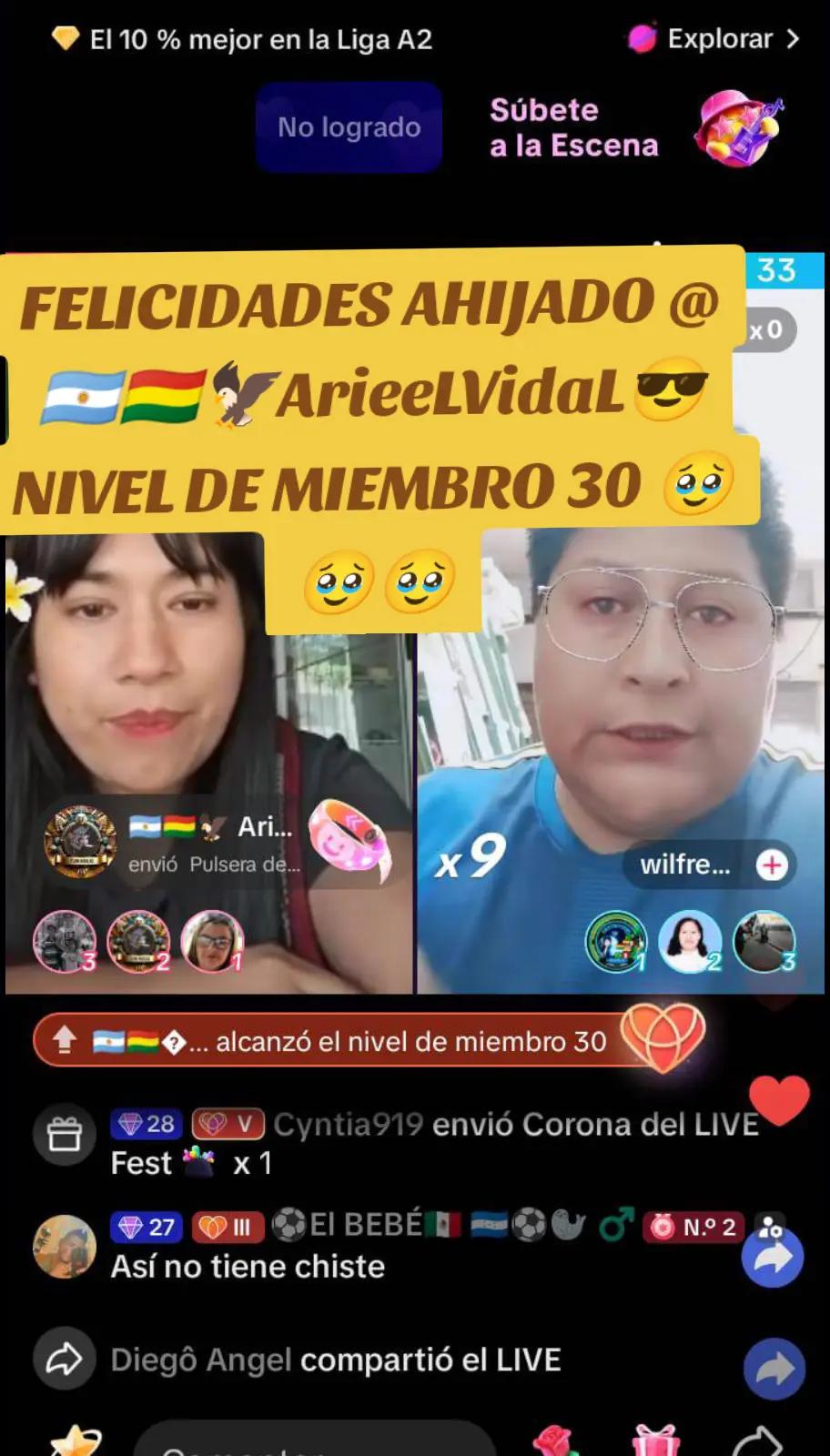Tap the bottom share arrow icon
The height and width of the screenshot is (1456, 830).
pyautogui.click(x=757, y=1442)
